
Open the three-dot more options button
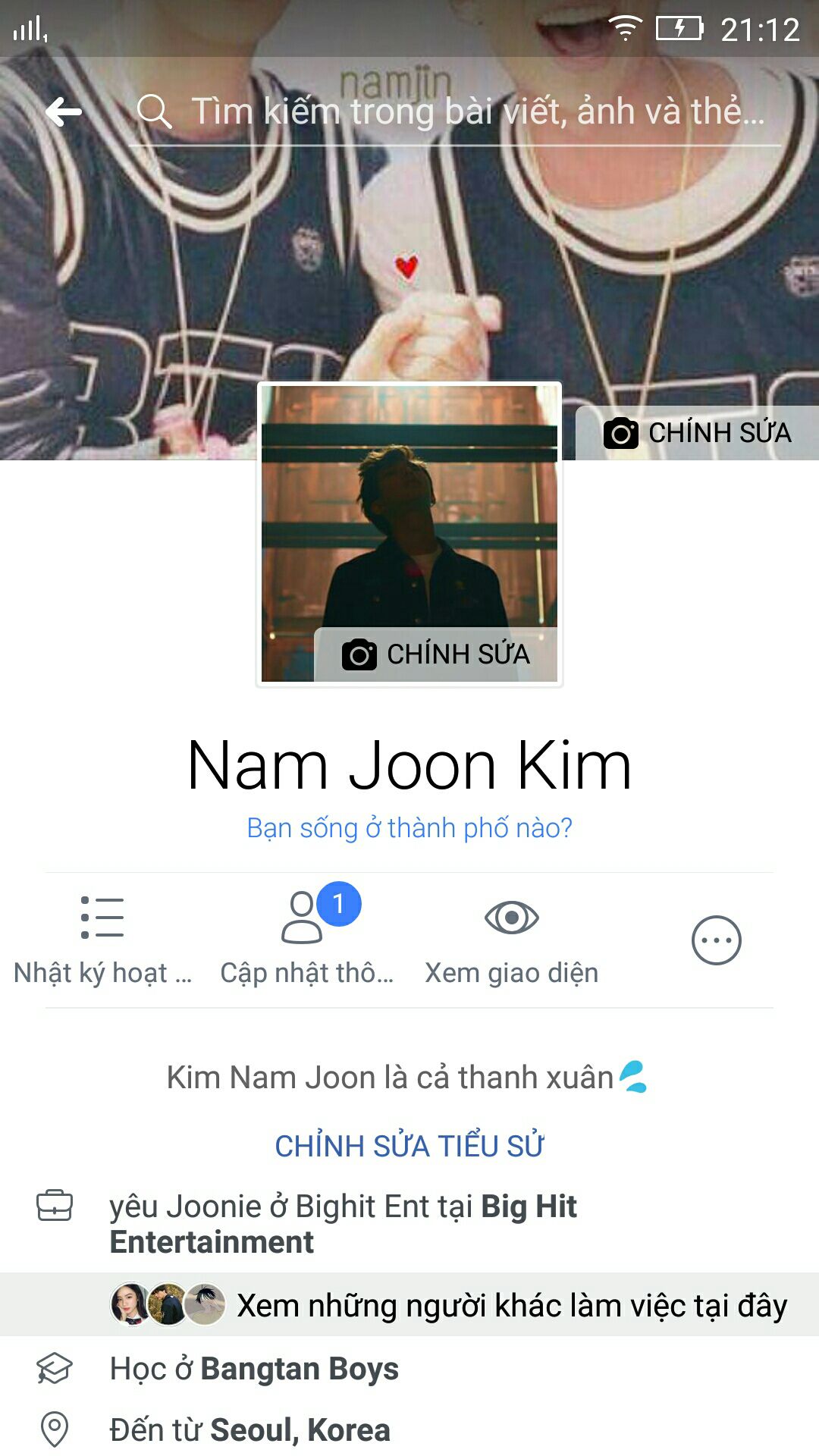716,940
